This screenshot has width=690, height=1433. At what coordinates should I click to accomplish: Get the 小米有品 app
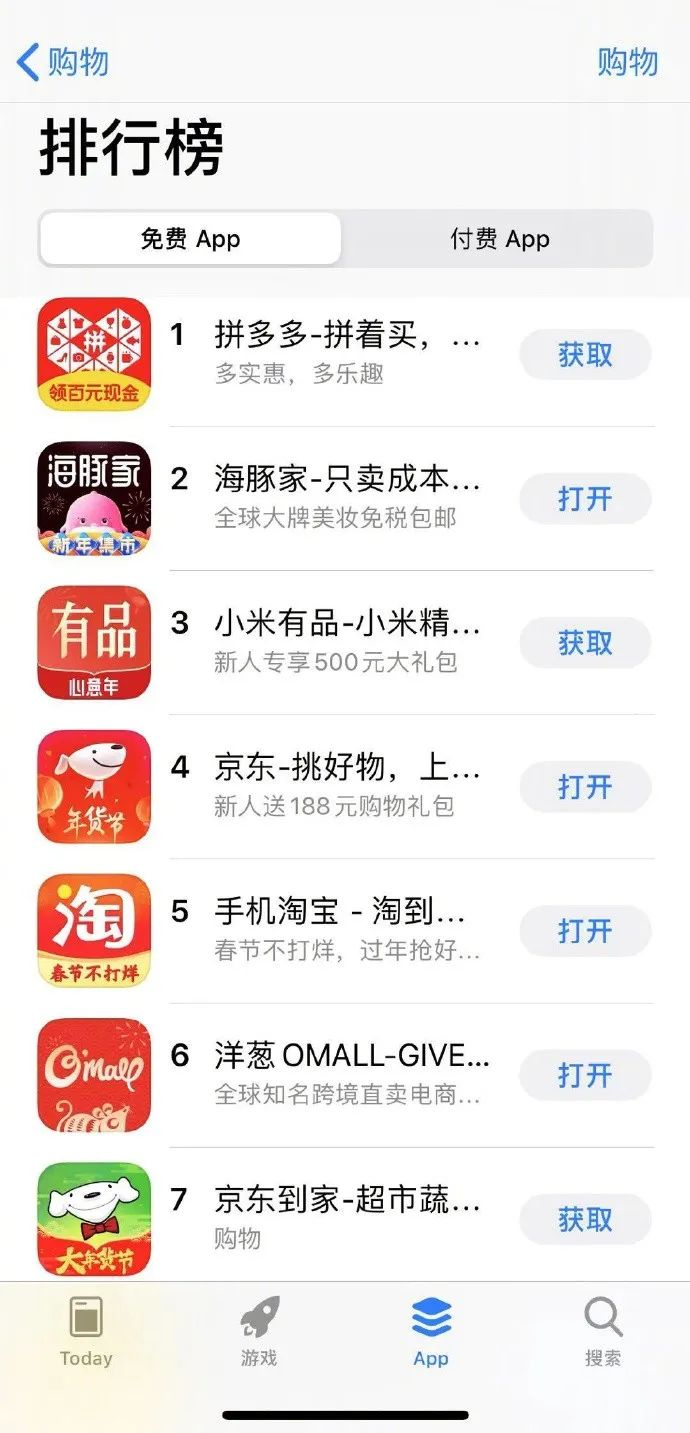pyautogui.click(x=585, y=643)
